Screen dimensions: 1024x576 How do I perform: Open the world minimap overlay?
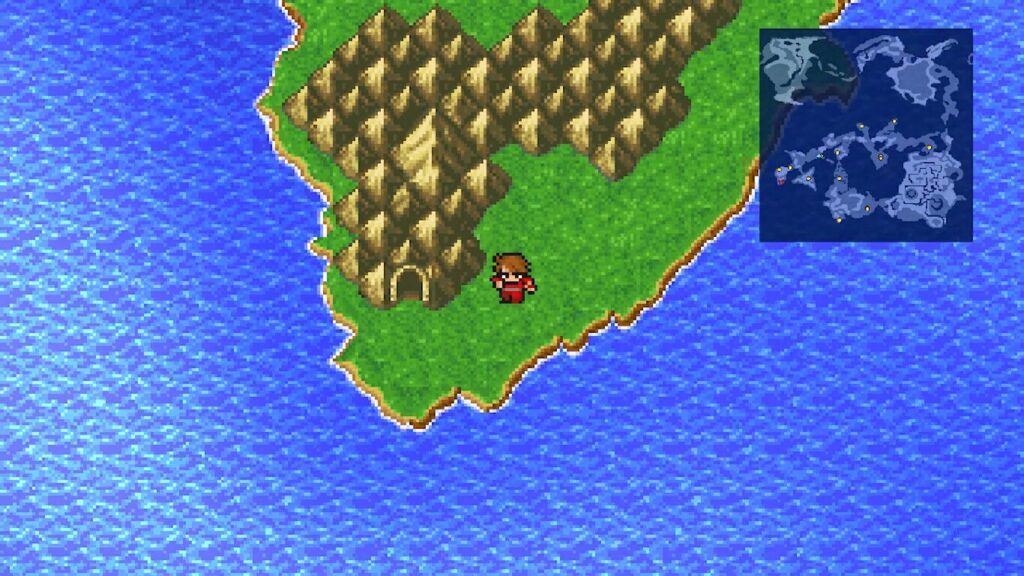[x=865, y=135]
